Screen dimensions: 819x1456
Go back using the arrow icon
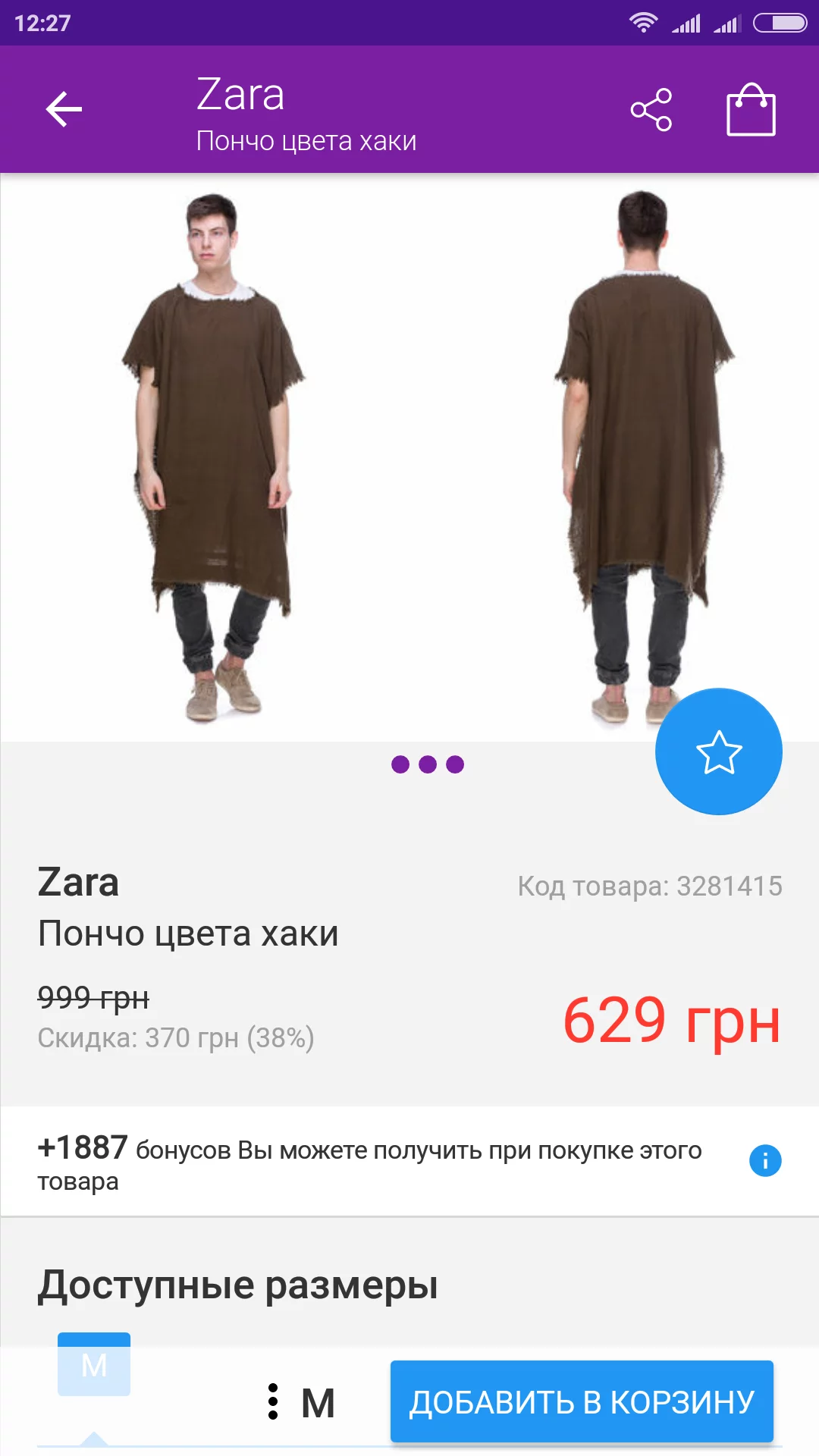coord(64,109)
